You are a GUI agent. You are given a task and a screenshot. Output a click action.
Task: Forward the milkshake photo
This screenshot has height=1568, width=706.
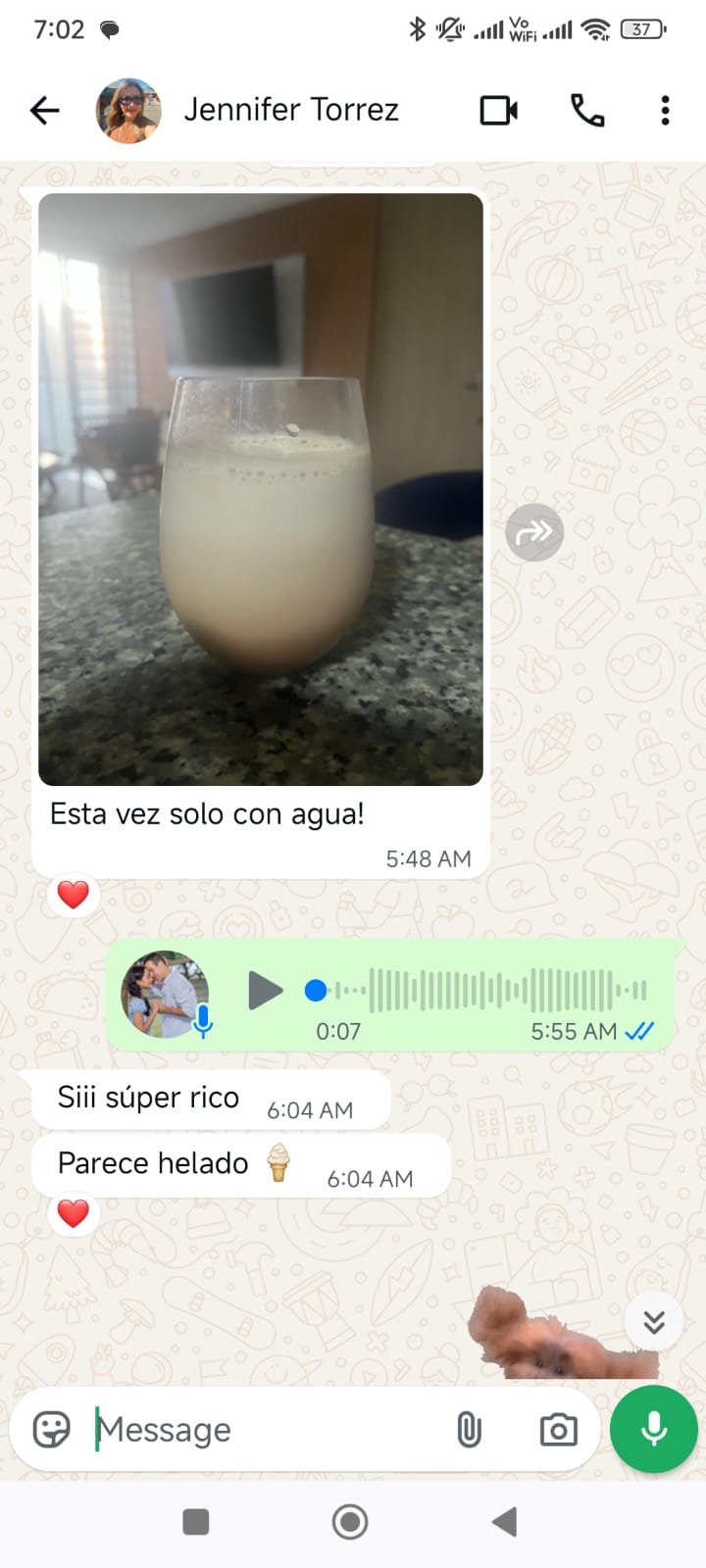(534, 532)
